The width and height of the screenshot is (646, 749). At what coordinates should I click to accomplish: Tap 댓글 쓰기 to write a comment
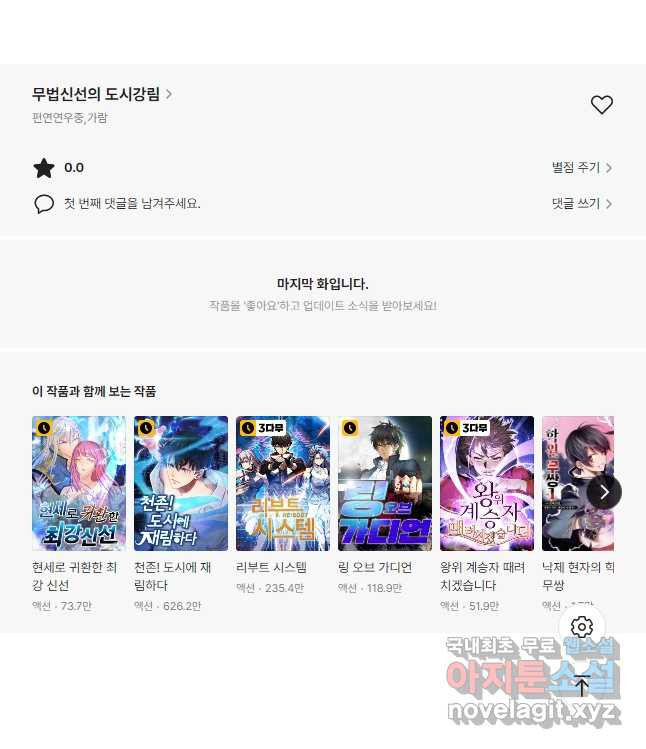[581, 204]
